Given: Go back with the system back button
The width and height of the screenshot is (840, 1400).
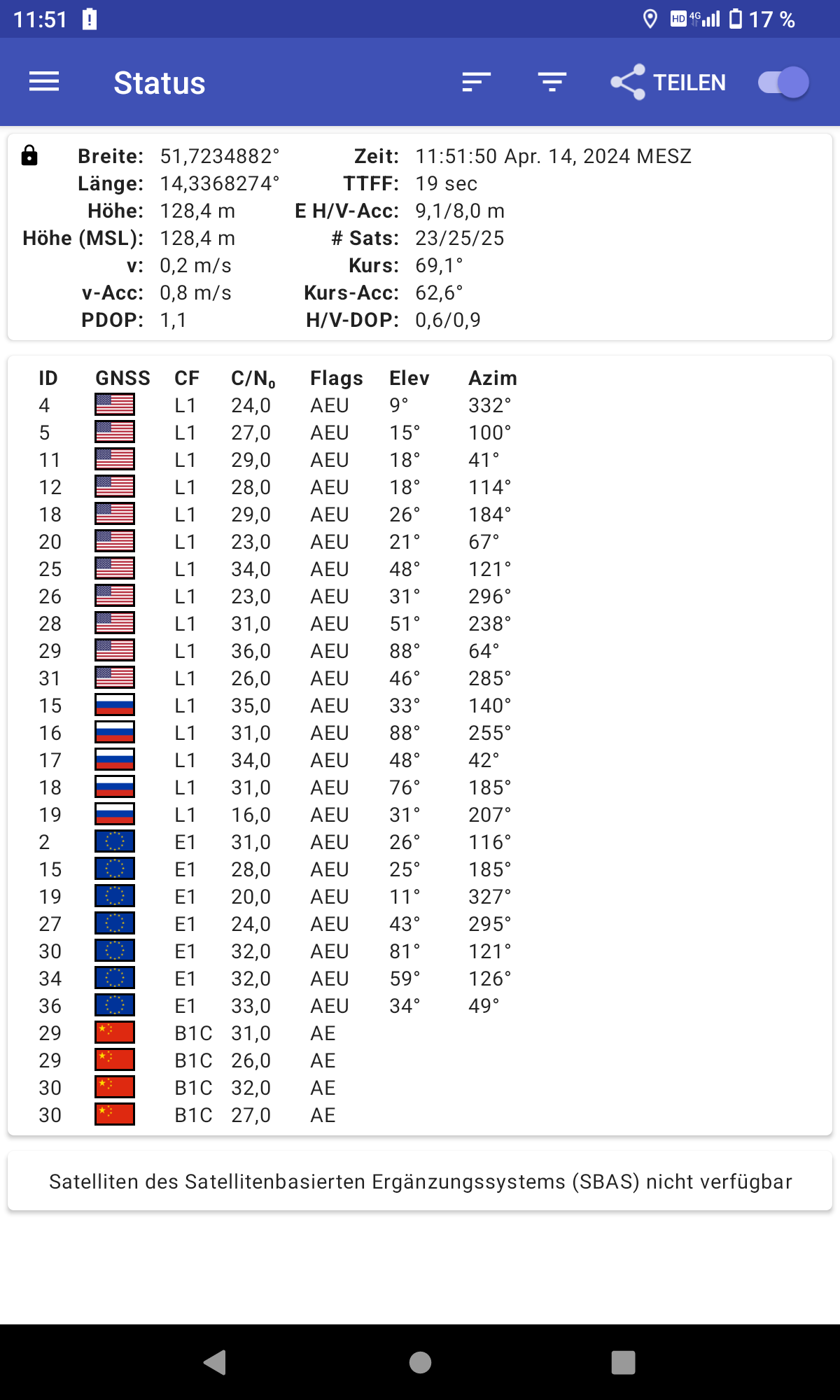Looking at the screenshot, I should tap(215, 1362).
